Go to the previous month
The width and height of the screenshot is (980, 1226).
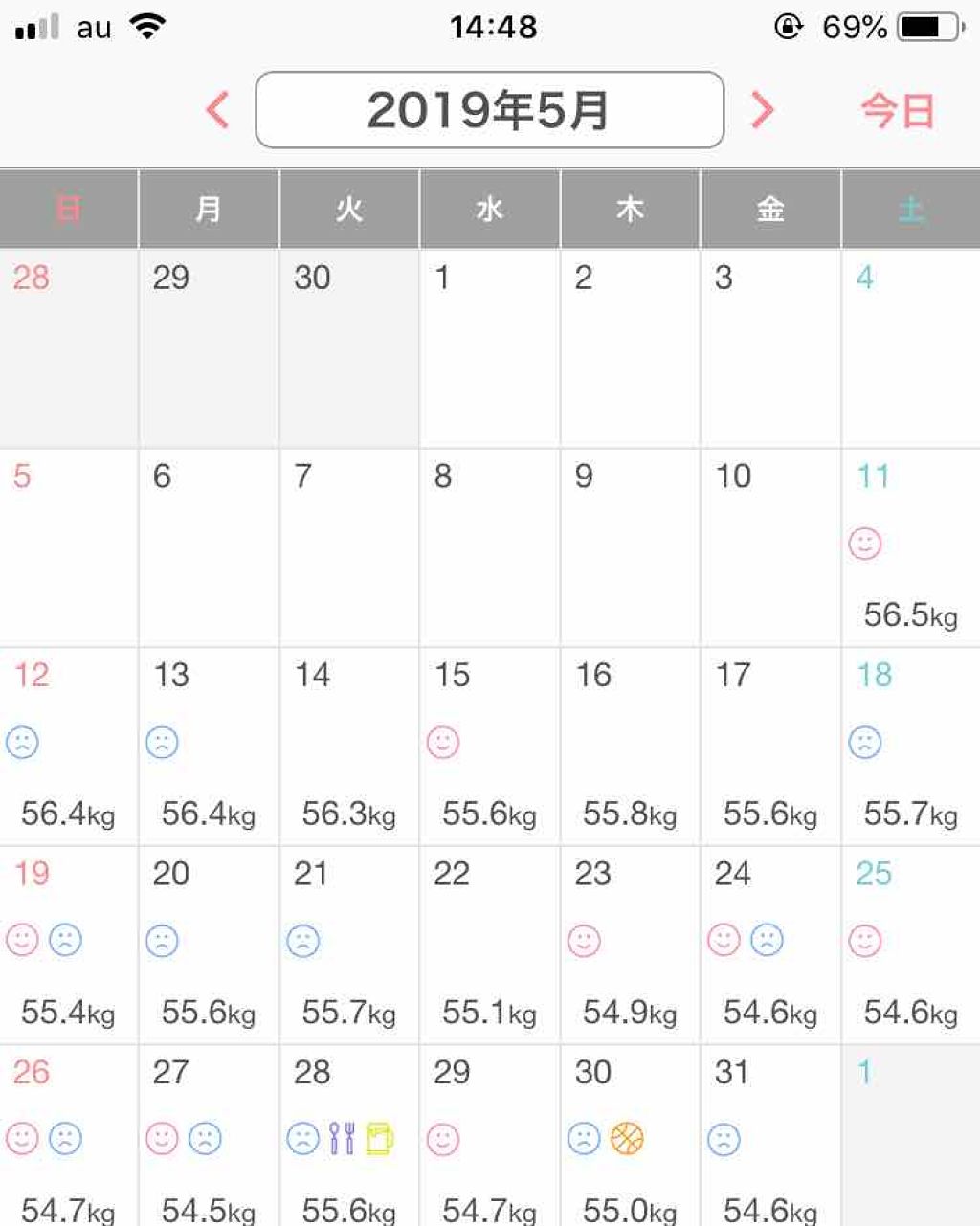(x=218, y=110)
